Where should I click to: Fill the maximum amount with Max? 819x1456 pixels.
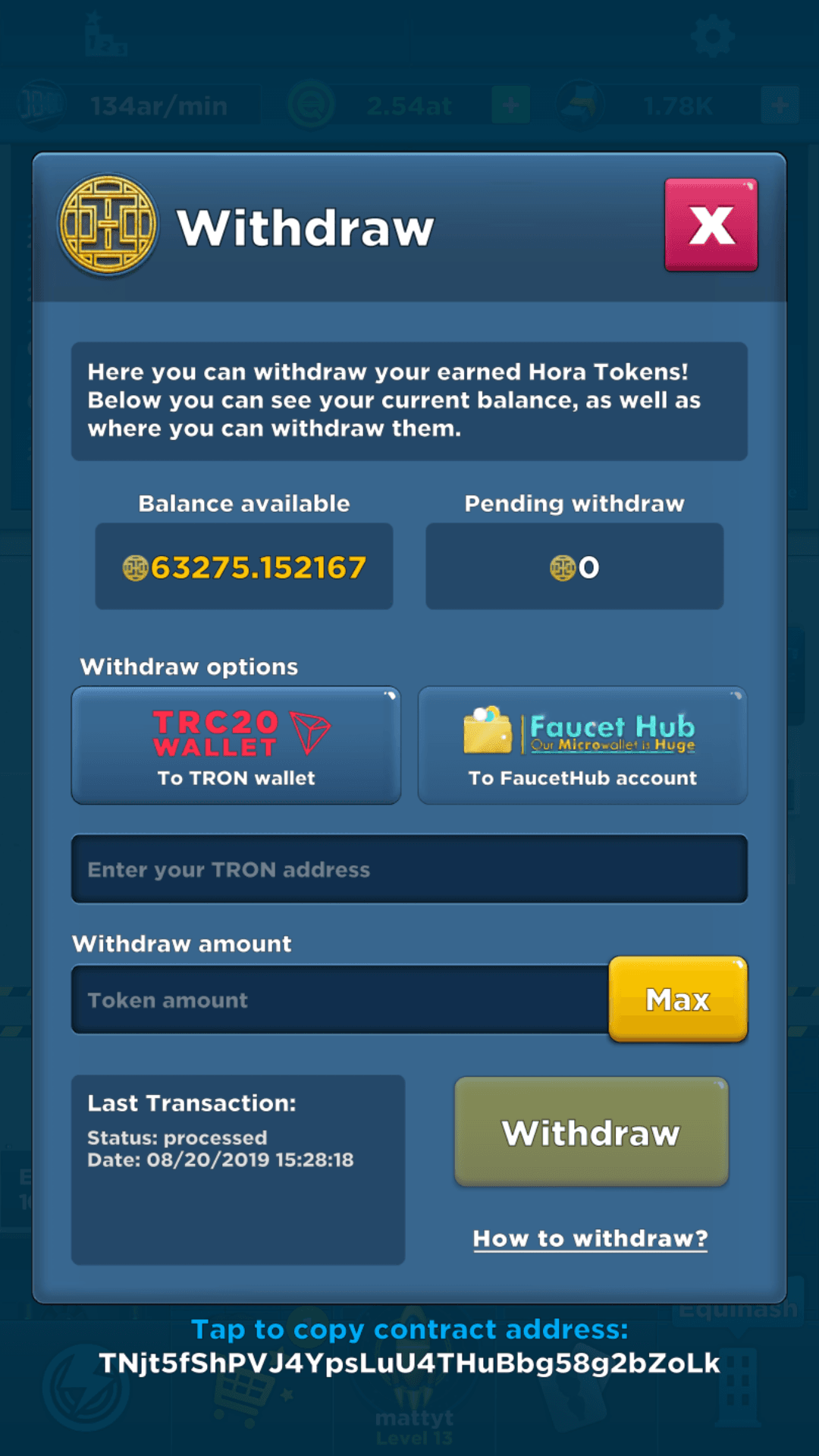[678, 999]
